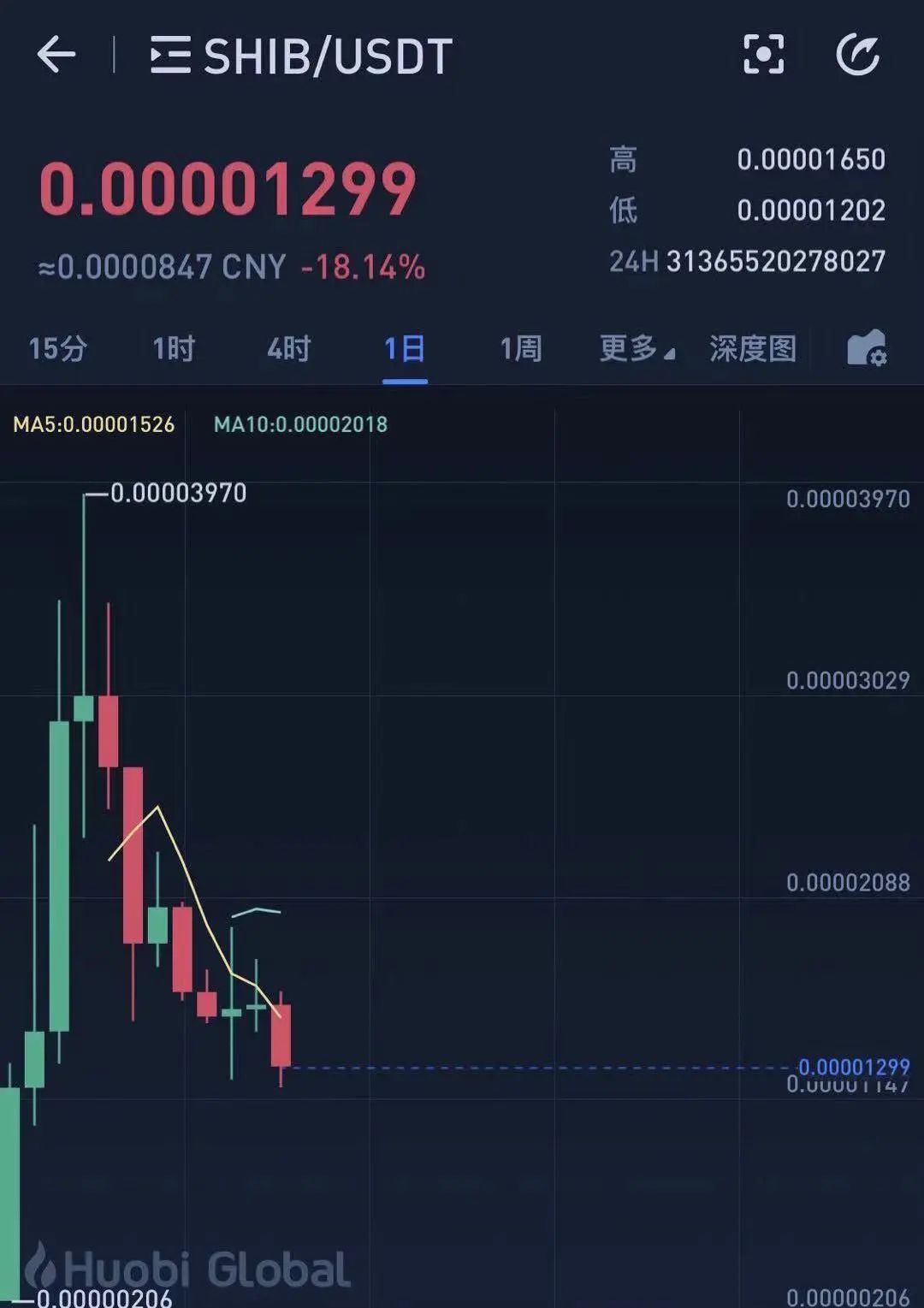Screen dimensions: 924x1308
Task: Open the price alert icon
Action: 858,56
